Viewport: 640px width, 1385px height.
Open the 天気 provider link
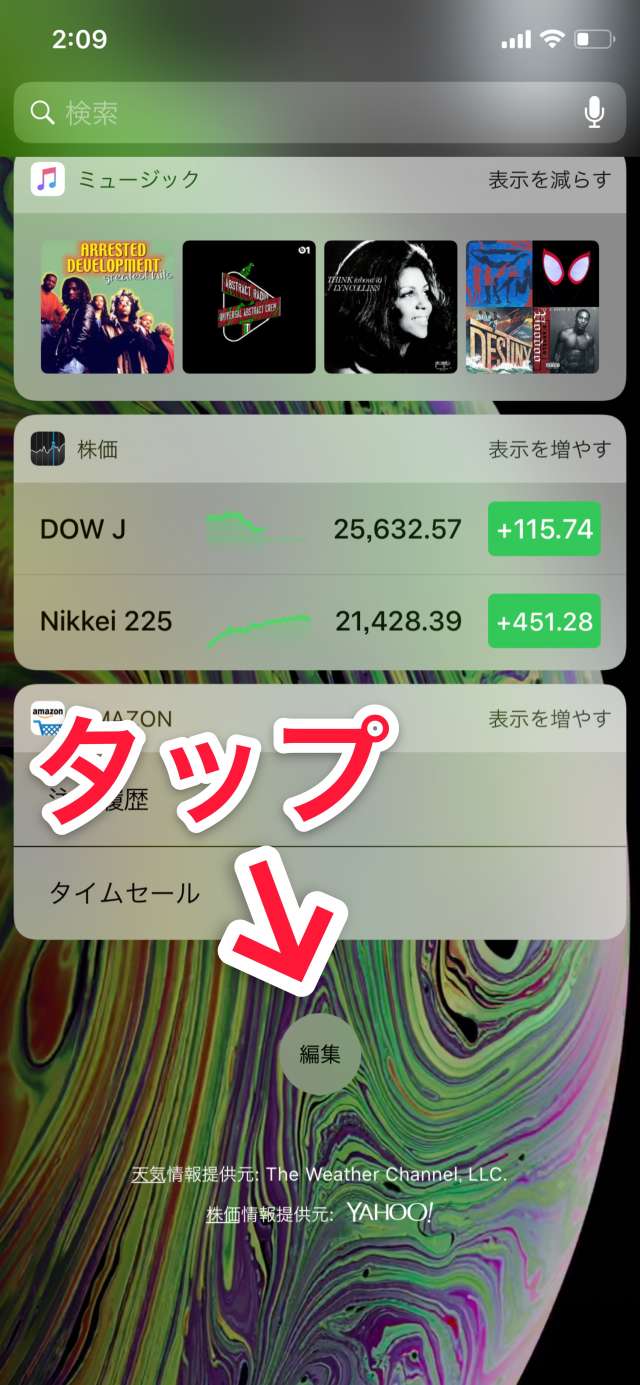point(149,1174)
